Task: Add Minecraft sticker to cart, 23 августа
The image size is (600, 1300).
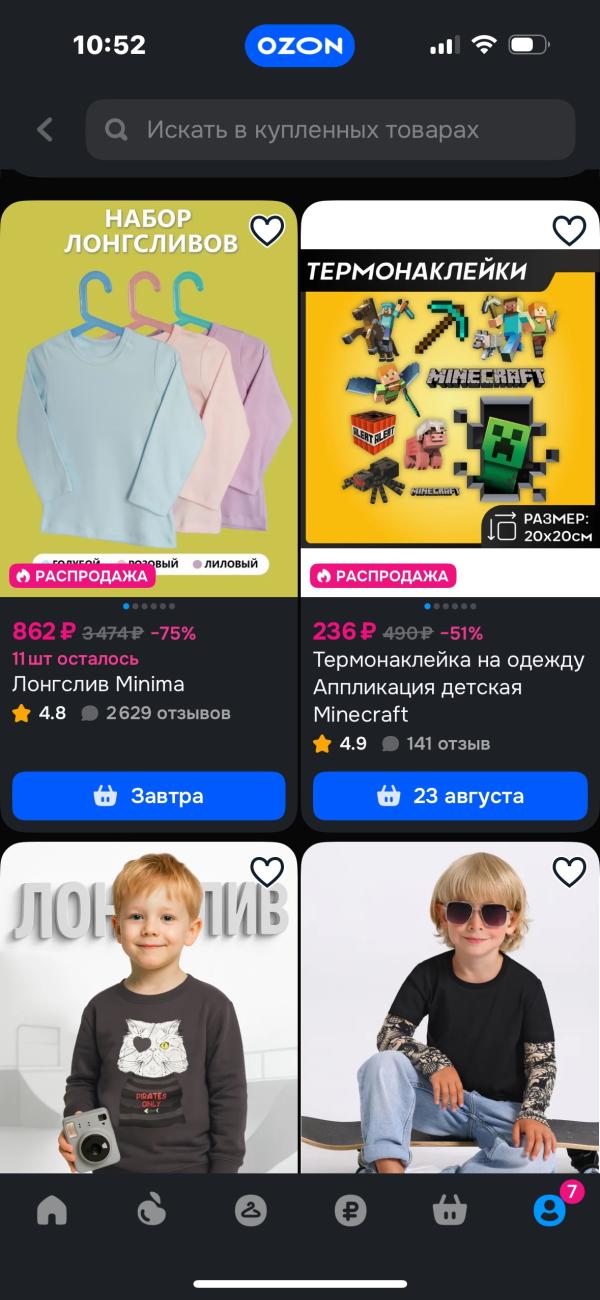Action: coord(450,796)
